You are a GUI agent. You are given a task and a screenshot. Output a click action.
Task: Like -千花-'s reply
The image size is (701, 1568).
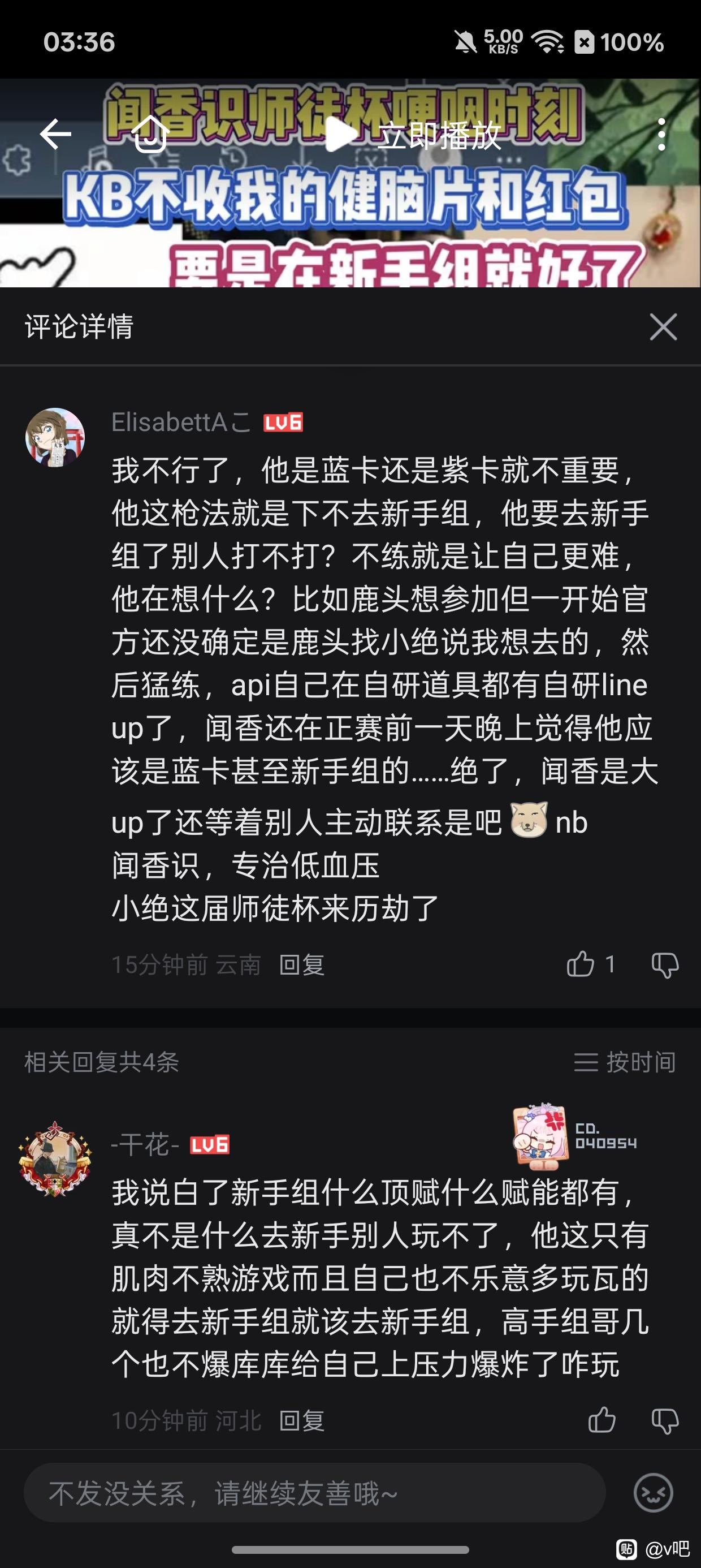601,1421
